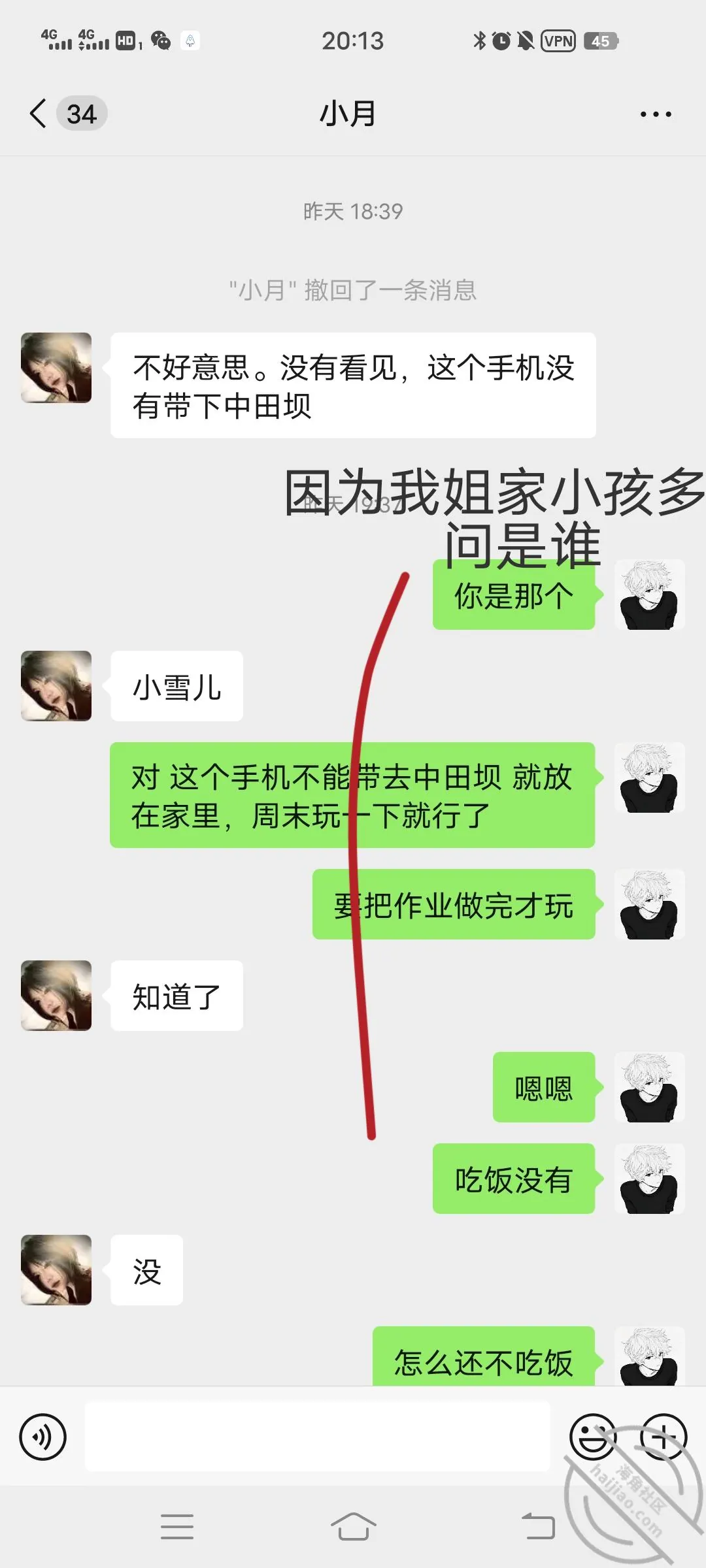The width and height of the screenshot is (706, 1568).
Task: Open the three-dot chat info menu
Action: point(656,114)
